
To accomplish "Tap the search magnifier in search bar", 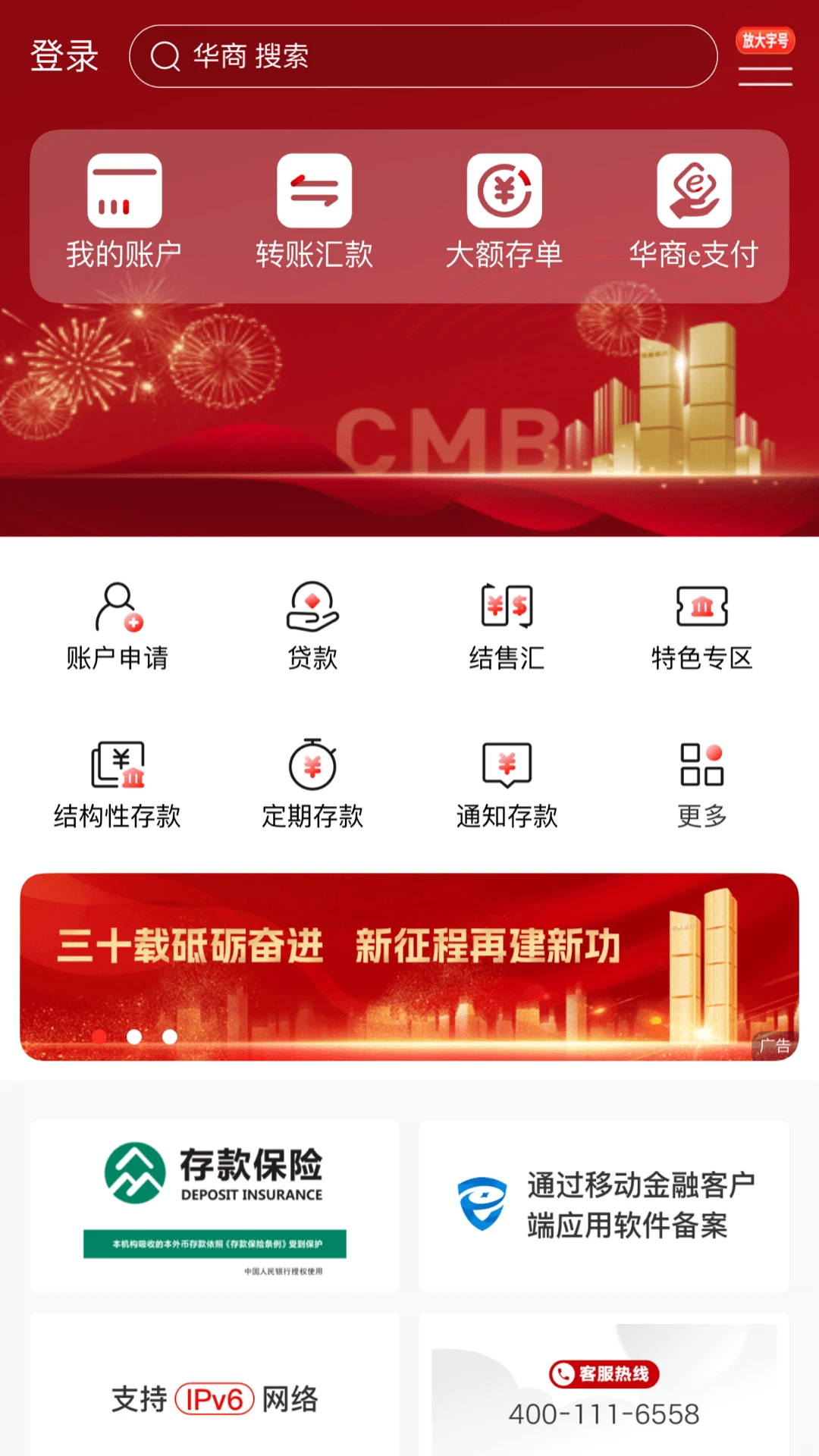I will tap(162, 56).
